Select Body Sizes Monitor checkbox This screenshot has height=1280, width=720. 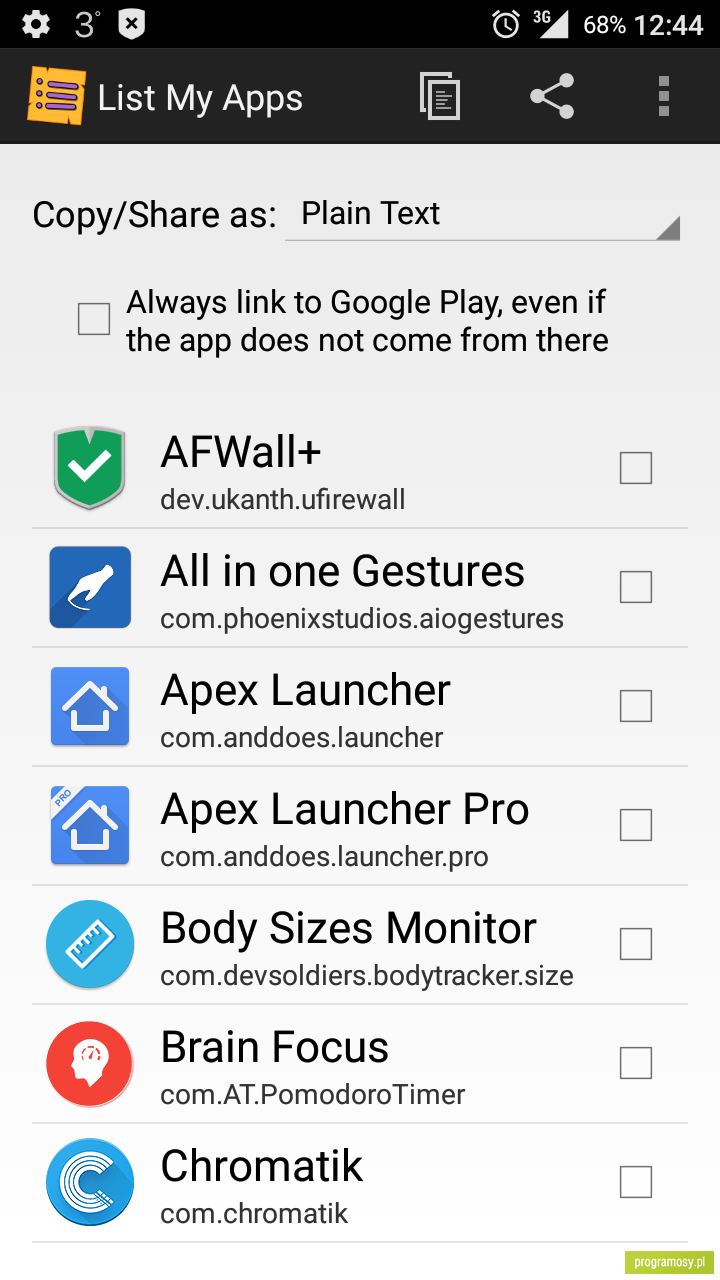pos(636,944)
